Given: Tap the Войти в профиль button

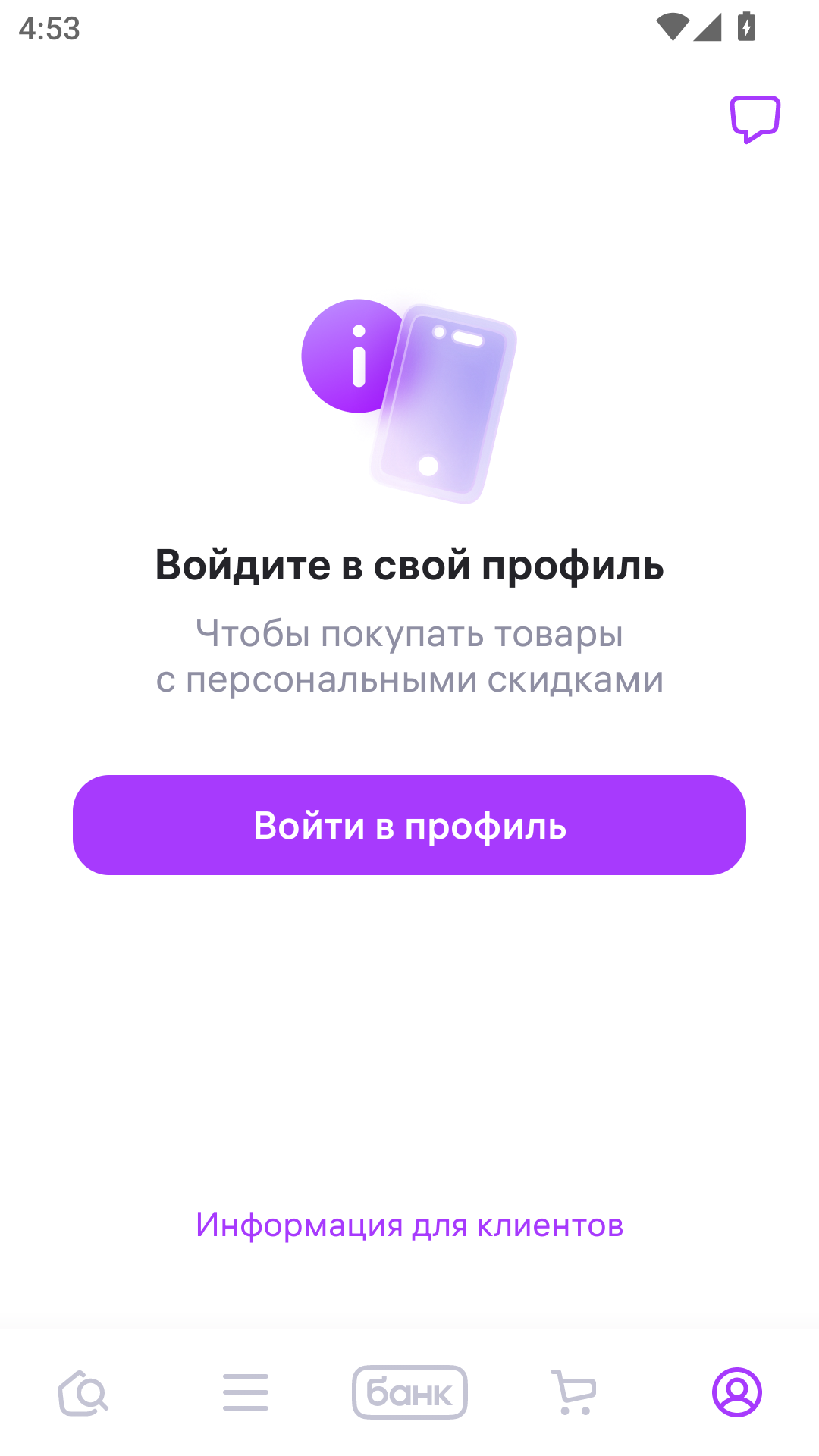Looking at the screenshot, I should tap(409, 825).
